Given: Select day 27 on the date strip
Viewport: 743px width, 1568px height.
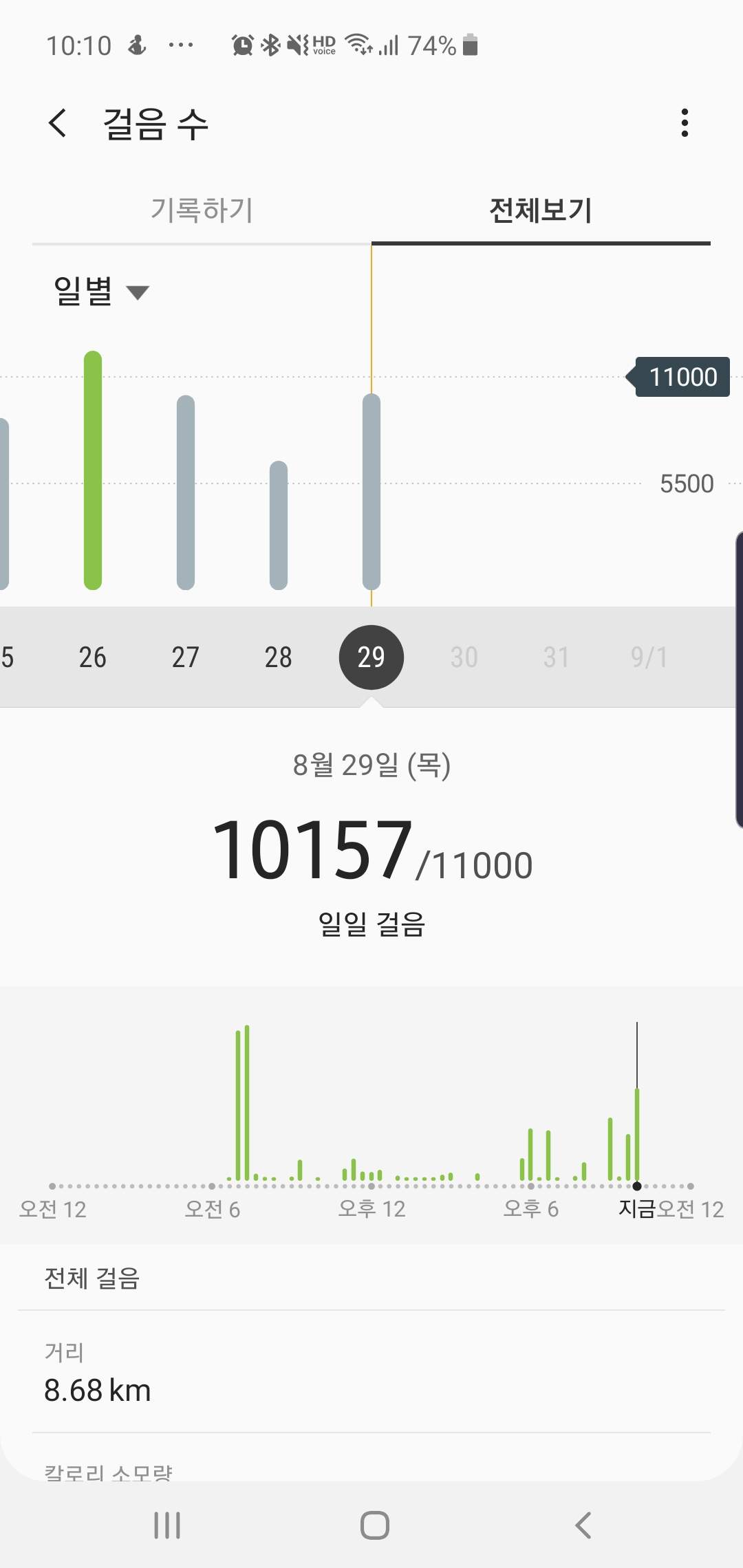Looking at the screenshot, I should [185, 657].
